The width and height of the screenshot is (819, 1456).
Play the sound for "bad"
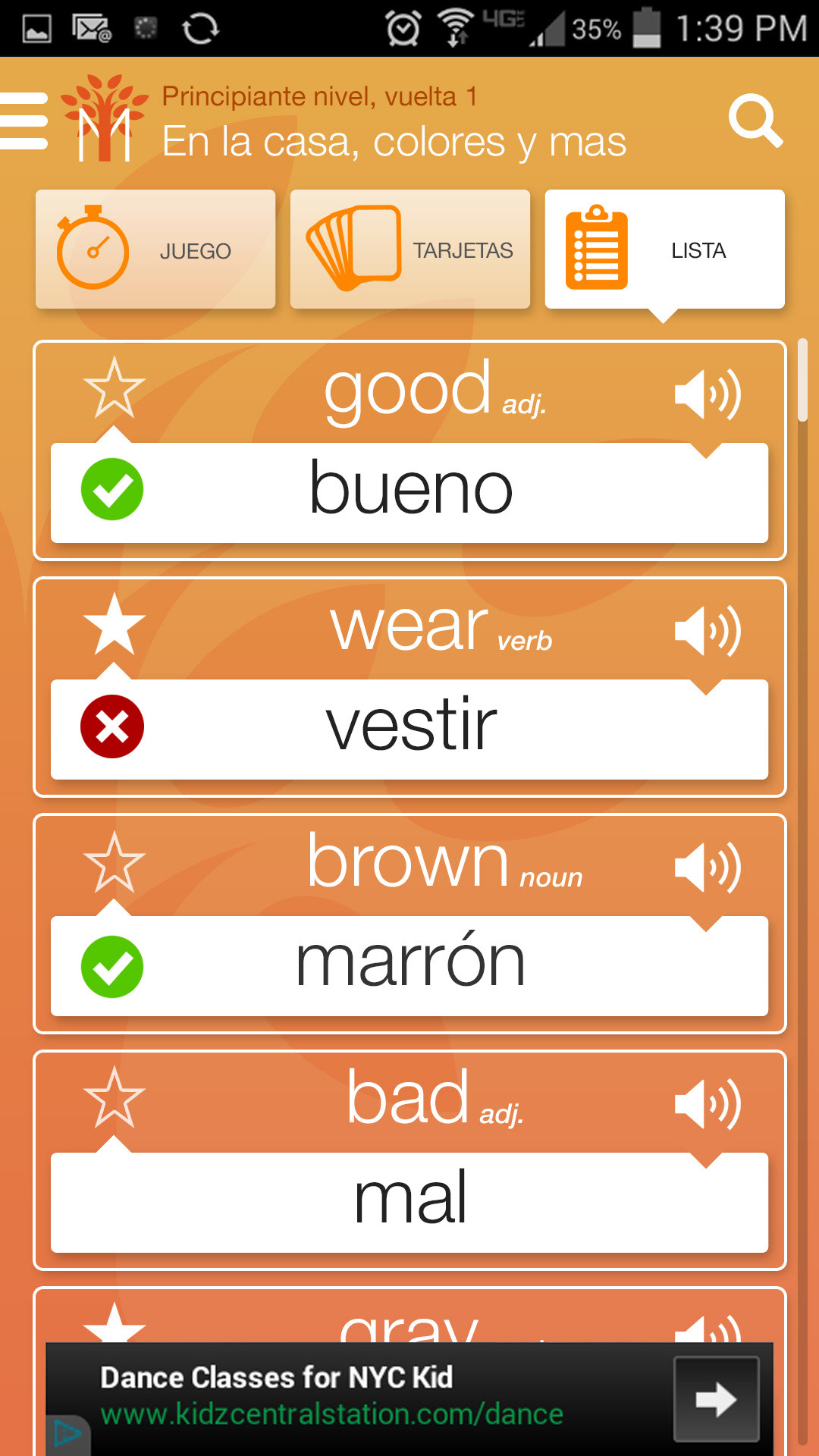tap(707, 1104)
